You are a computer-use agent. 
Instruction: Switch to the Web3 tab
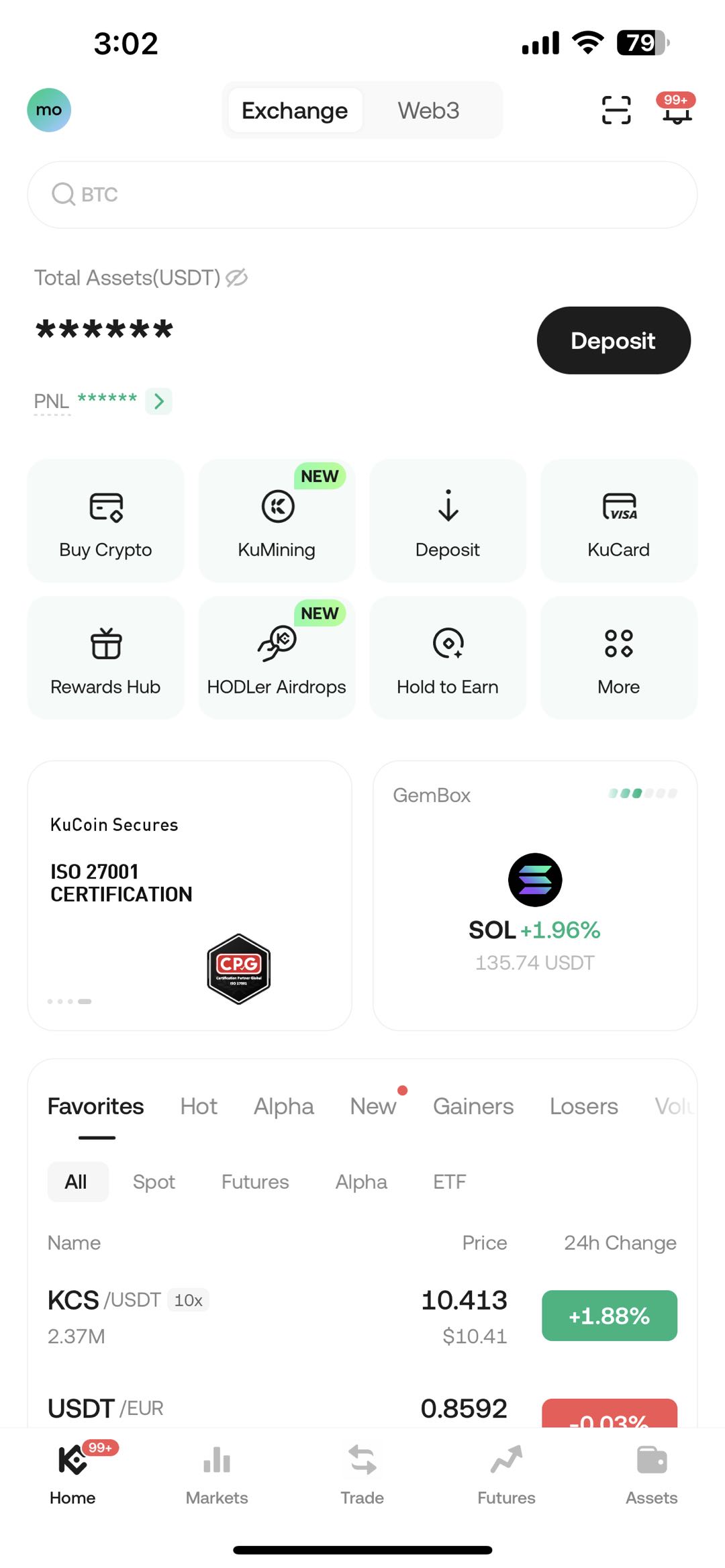[x=428, y=110]
